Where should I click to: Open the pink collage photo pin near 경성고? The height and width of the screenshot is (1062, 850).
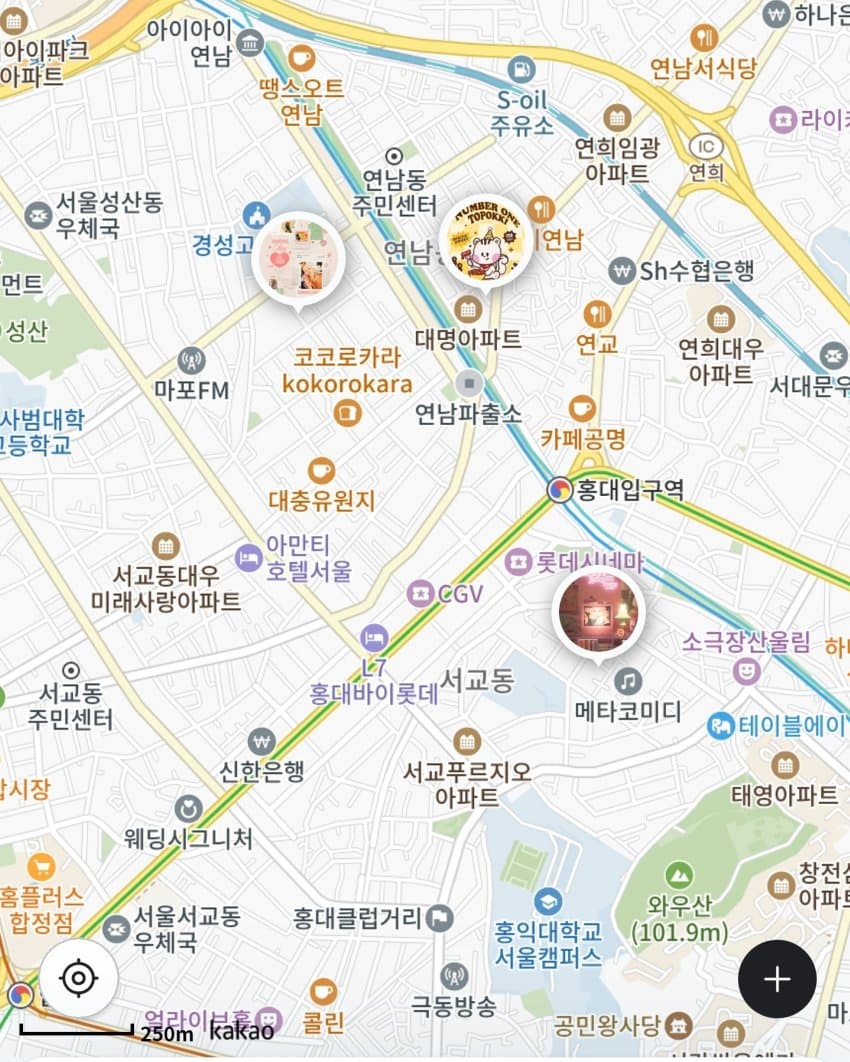click(297, 258)
